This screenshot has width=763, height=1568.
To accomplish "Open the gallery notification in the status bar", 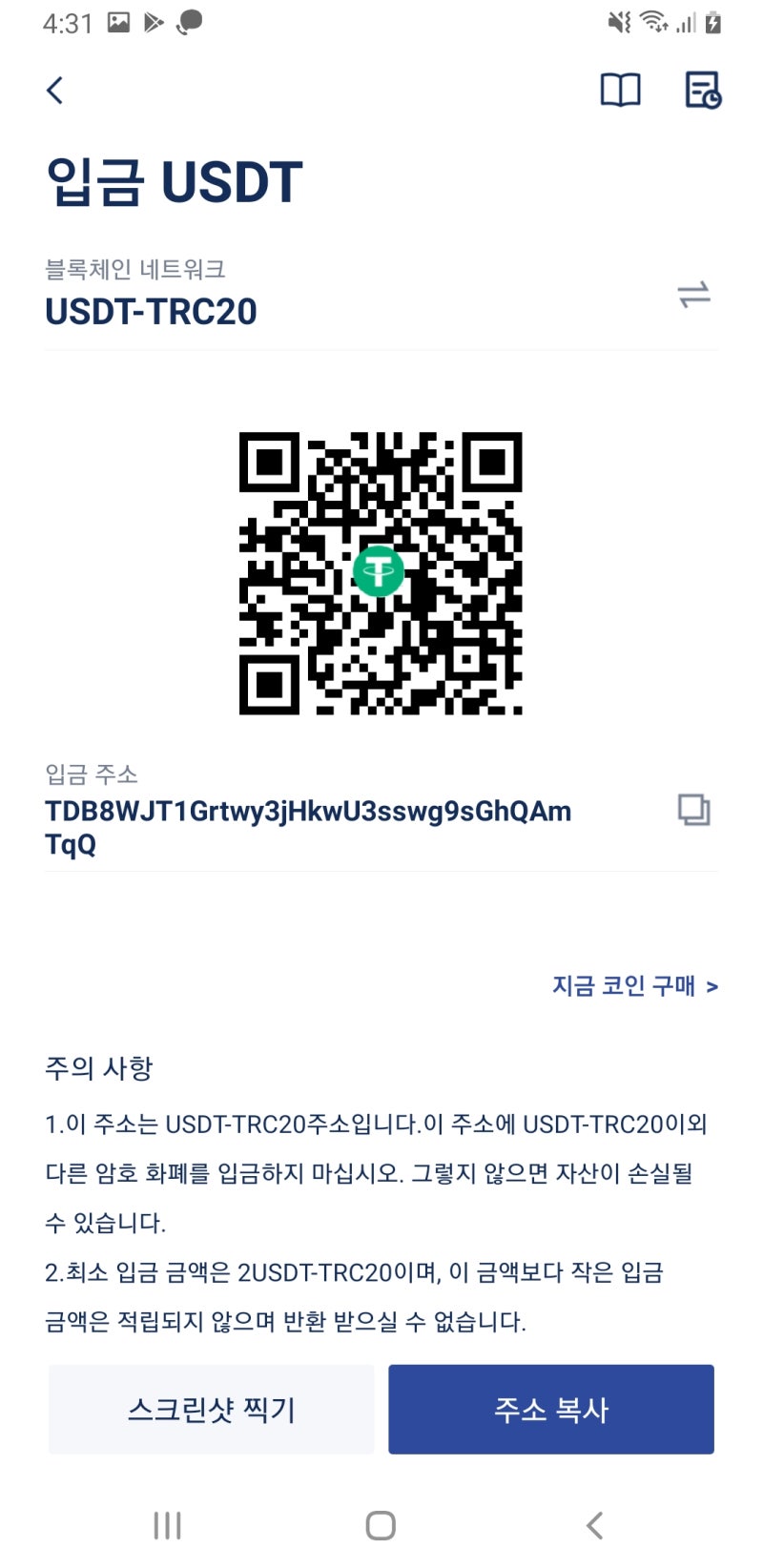I will tap(120, 21).
